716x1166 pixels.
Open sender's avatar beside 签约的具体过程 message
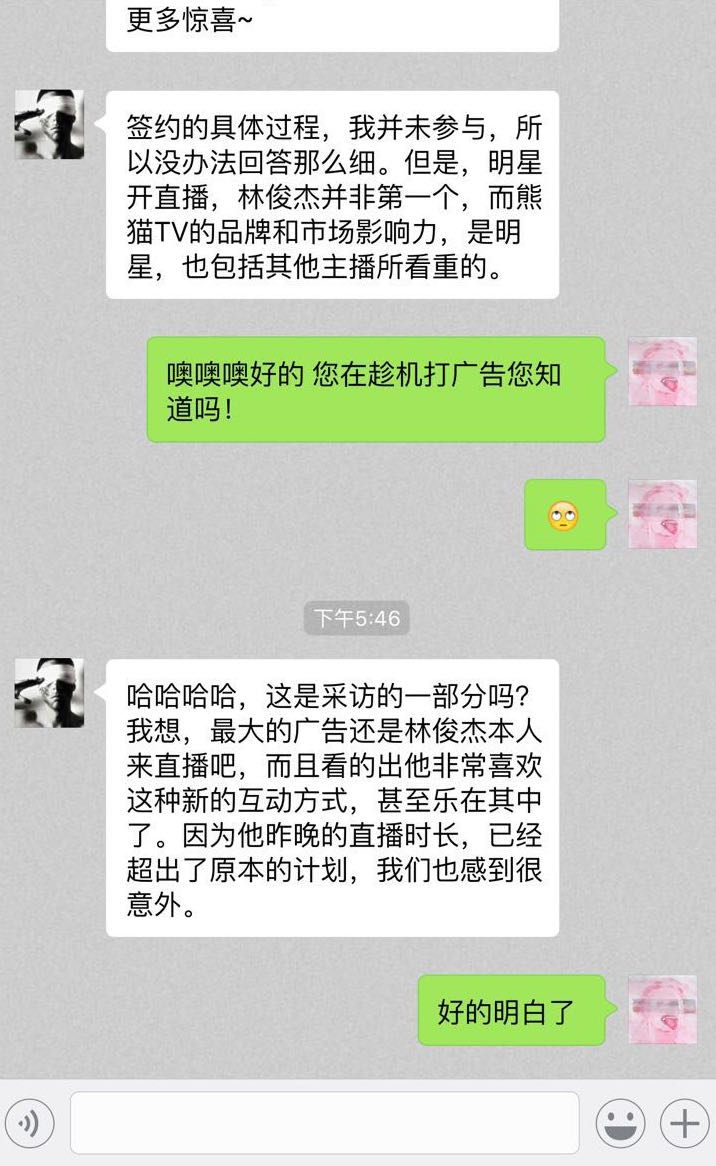tap(50, 125)
